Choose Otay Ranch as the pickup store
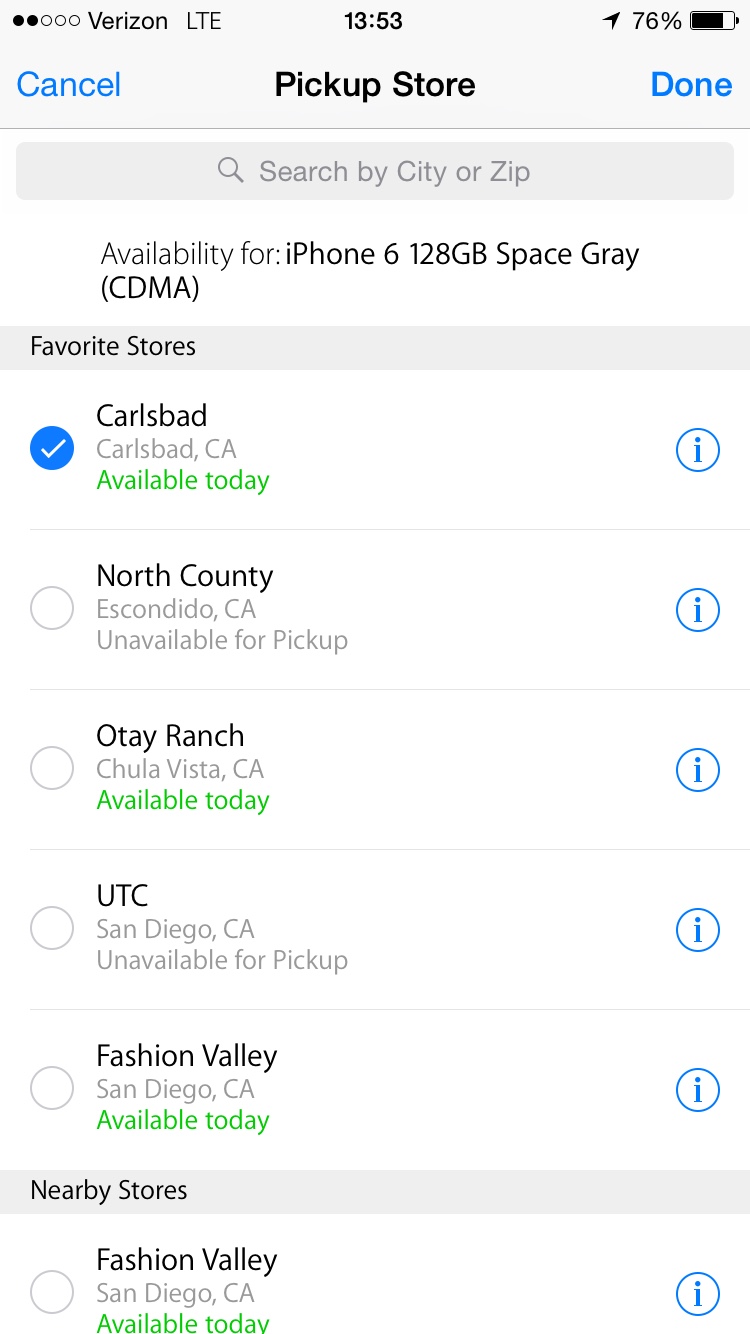The image size is (750, 1334). pyautogui.click(x=52, y=769)
